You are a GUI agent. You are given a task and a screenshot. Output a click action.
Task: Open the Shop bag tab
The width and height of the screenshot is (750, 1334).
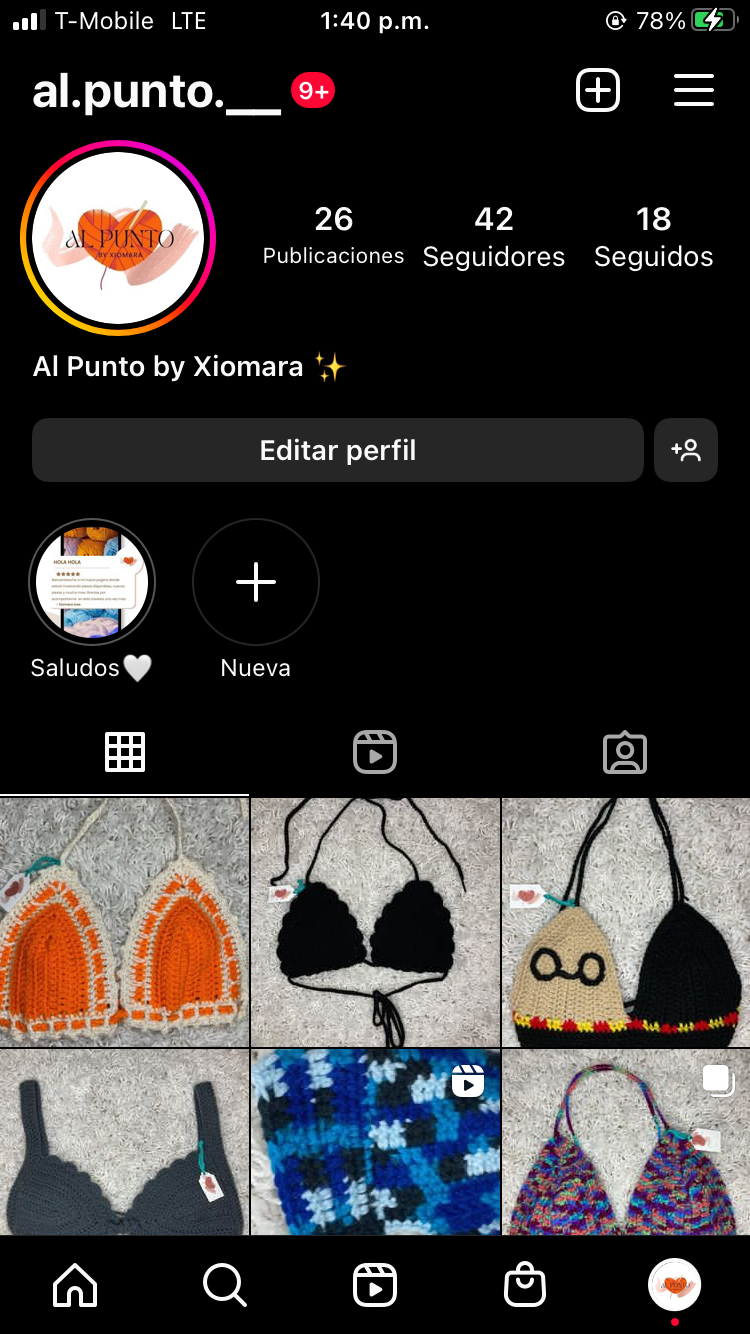[x=525, y=1285]
